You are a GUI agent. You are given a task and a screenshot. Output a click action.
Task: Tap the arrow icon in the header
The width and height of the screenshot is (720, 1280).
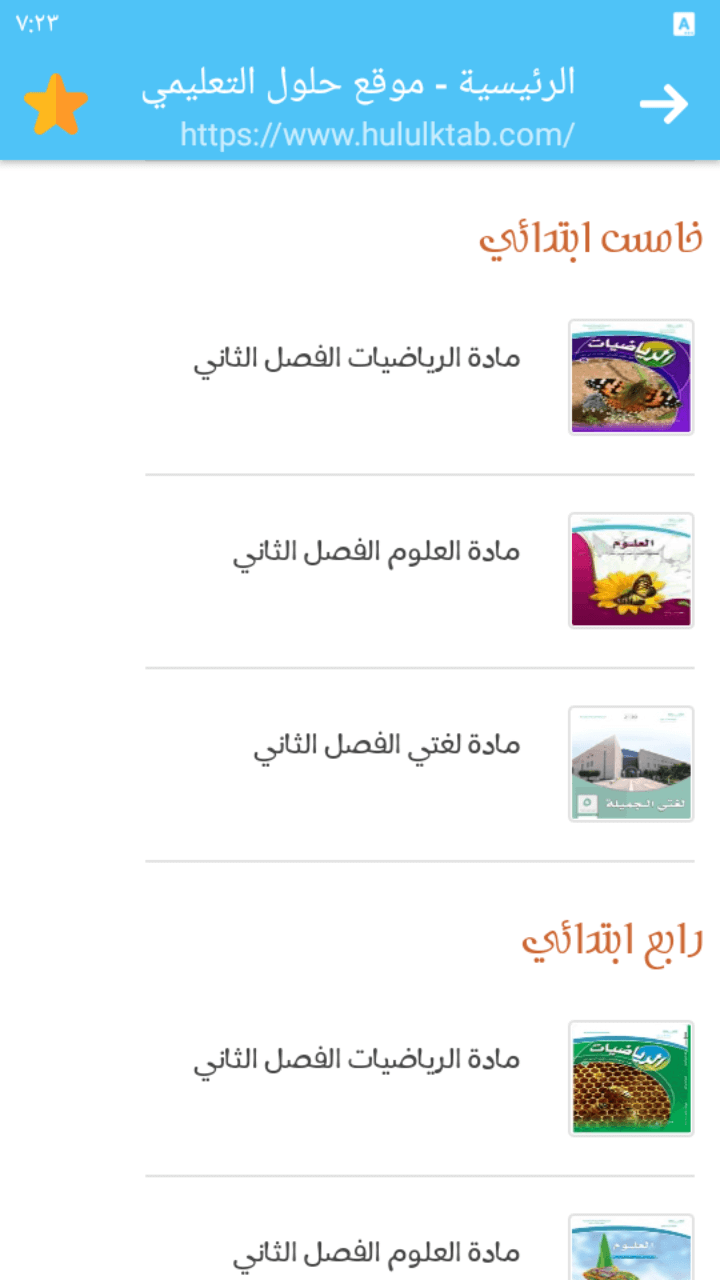click(x=664, y=104)
